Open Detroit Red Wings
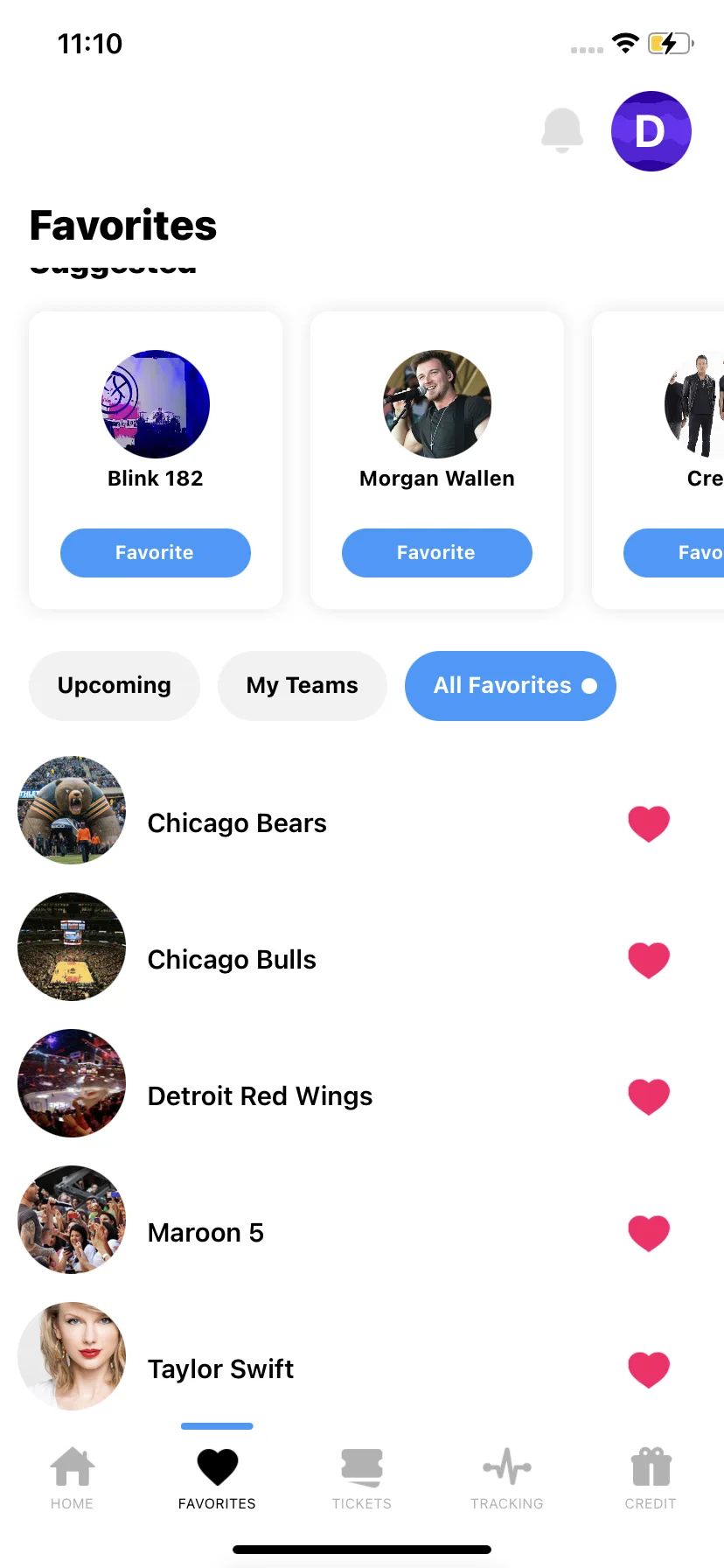Image resolution: width=724 pixels, height=1568 pixels. 260,1096
